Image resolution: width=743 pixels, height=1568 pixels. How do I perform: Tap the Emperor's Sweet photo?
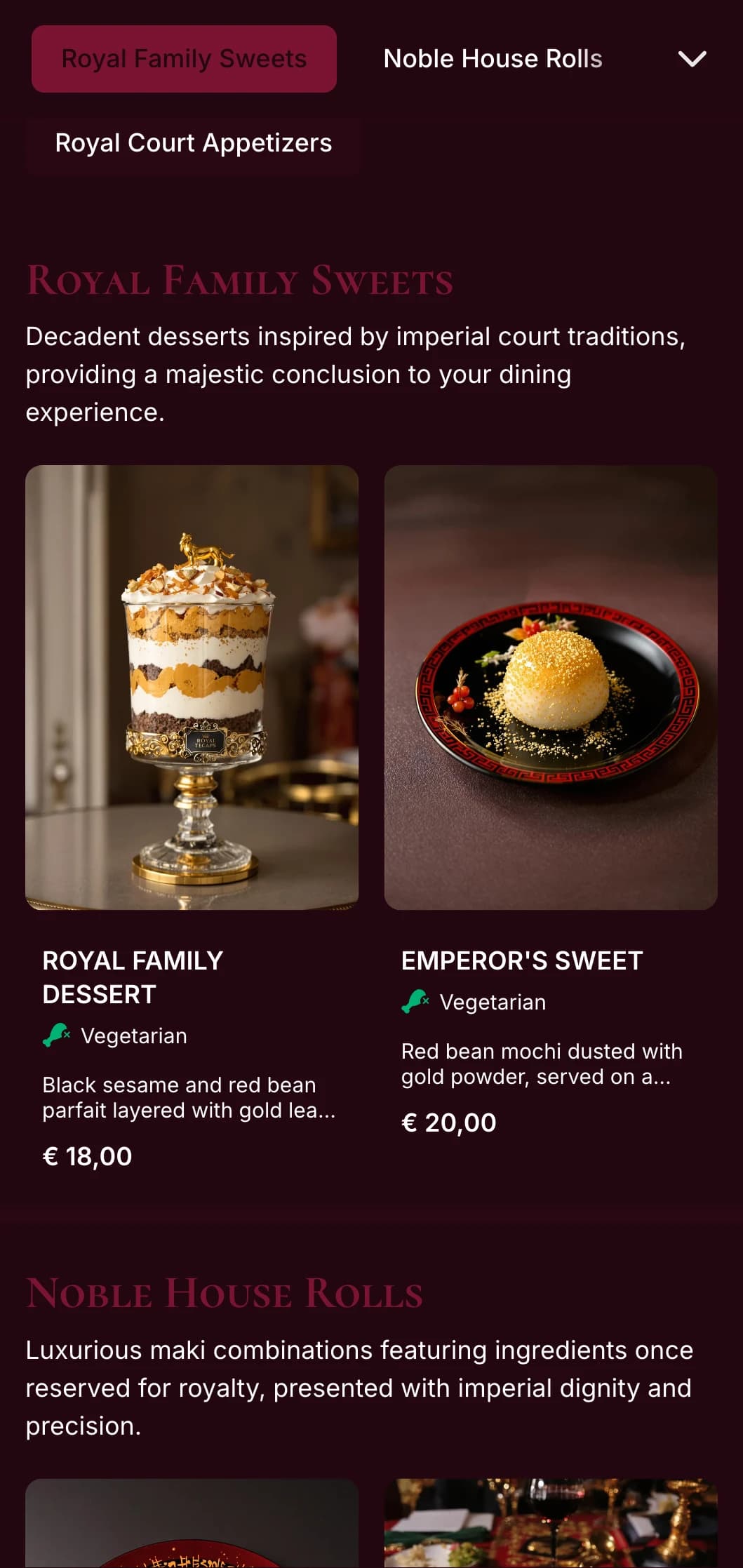[551, 688]
